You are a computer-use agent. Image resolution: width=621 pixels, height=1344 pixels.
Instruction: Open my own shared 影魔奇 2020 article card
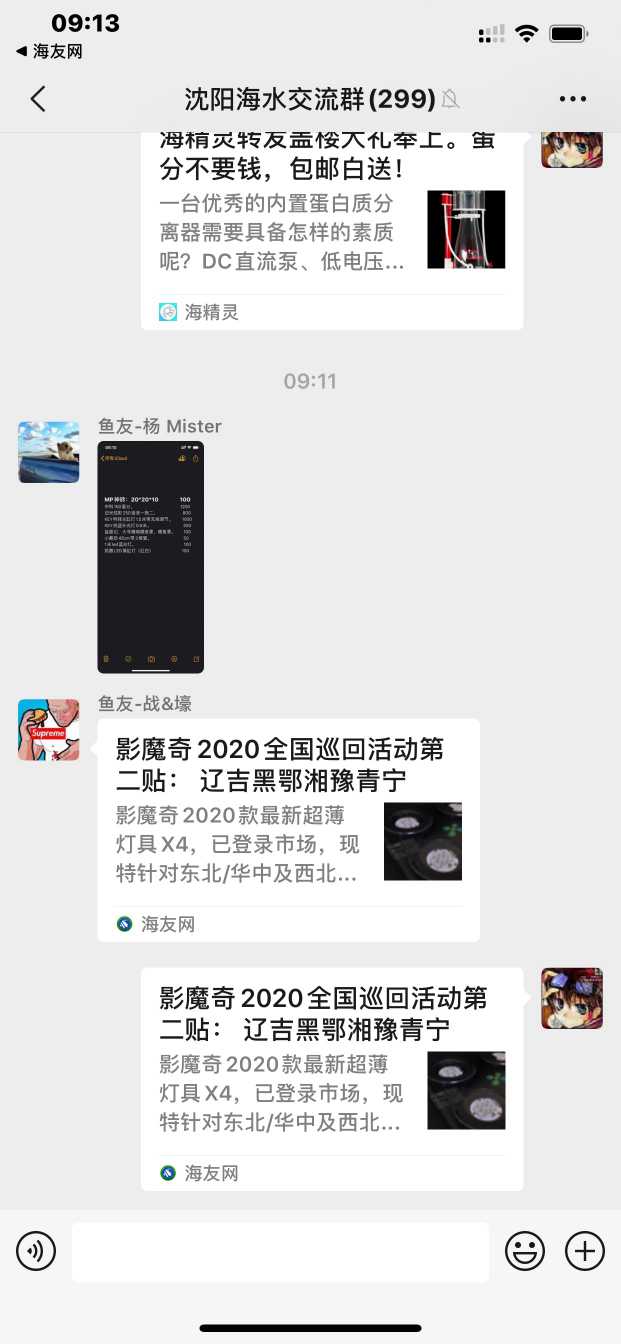pyautogui.click(x=331, y=1079)
